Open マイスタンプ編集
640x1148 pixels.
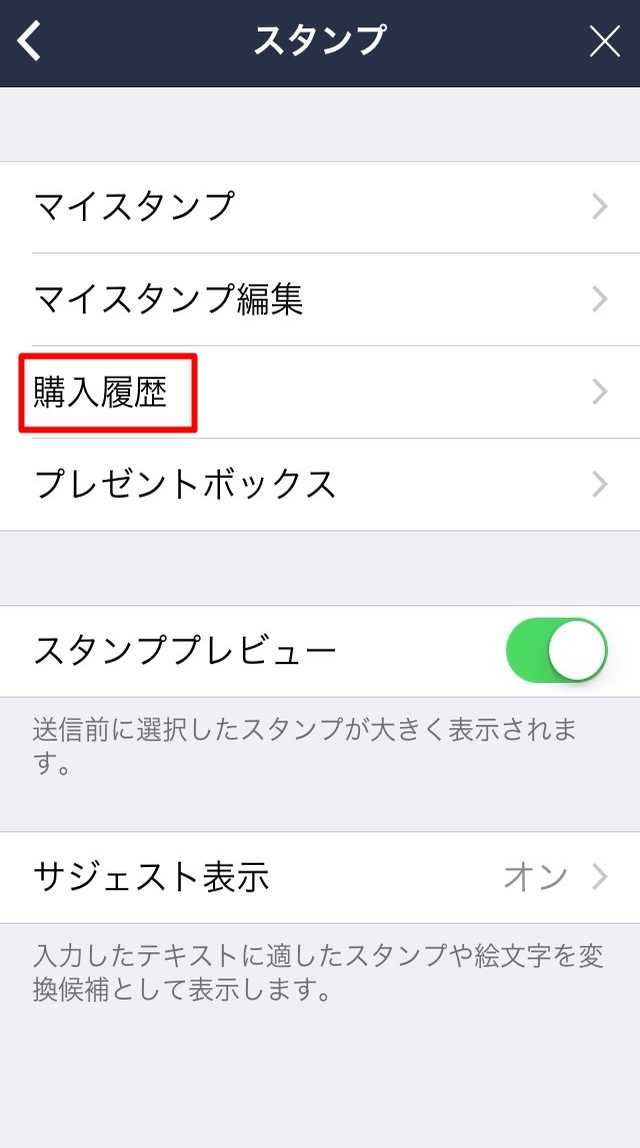(x=320, y=299)
